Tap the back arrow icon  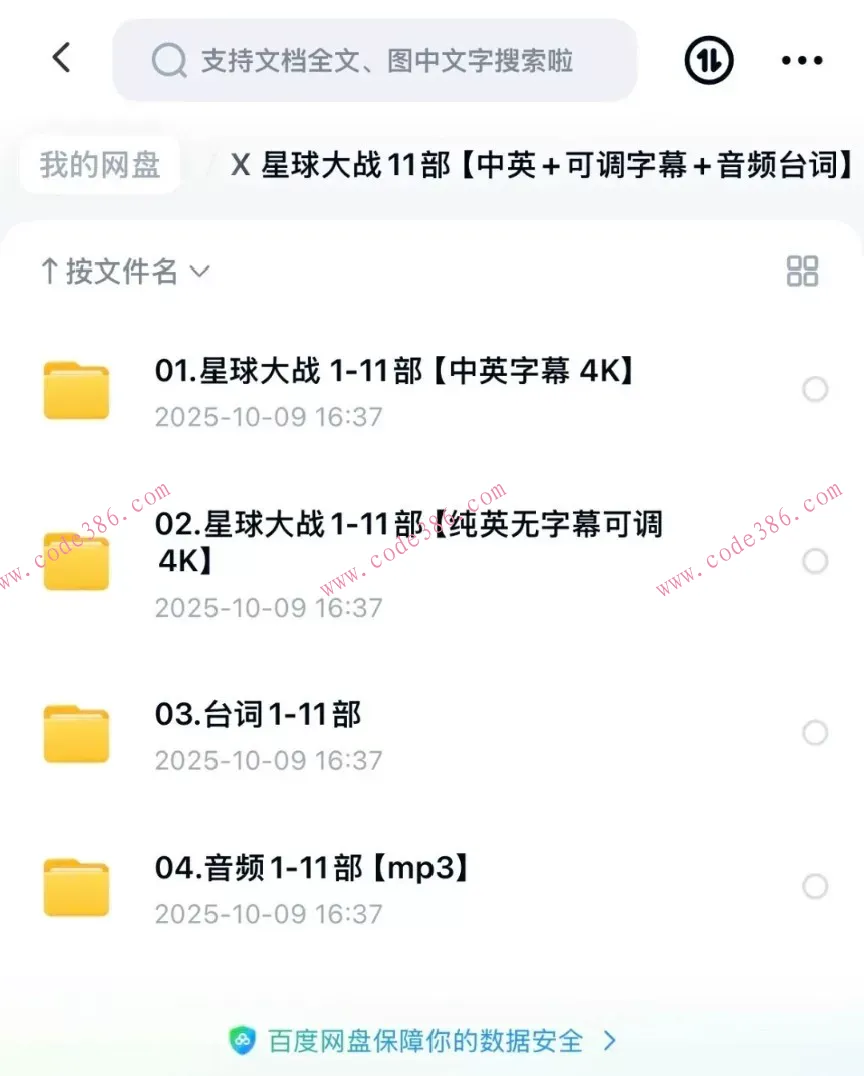pyautogui.click(x=62, y=59)
